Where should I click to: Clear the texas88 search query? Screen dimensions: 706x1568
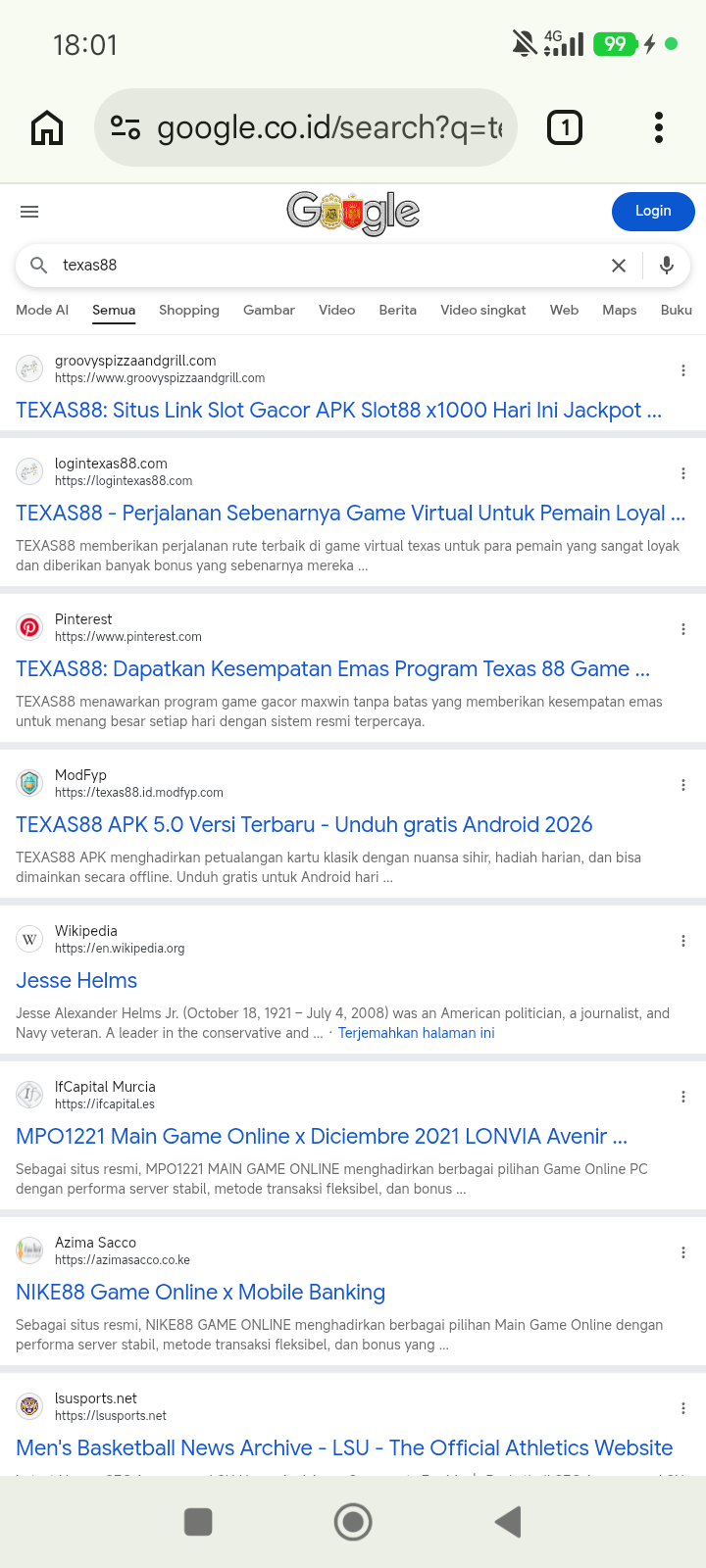coord(619,266)
